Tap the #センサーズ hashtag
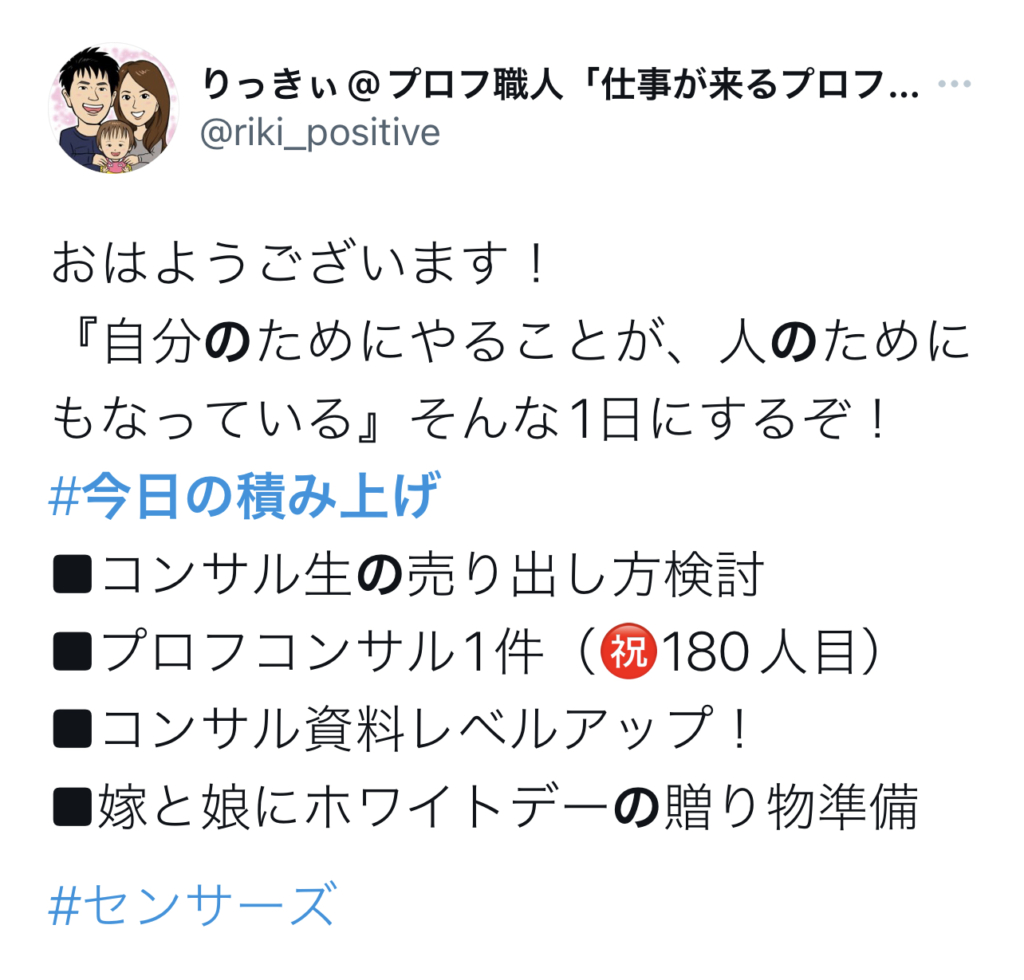 190,905
